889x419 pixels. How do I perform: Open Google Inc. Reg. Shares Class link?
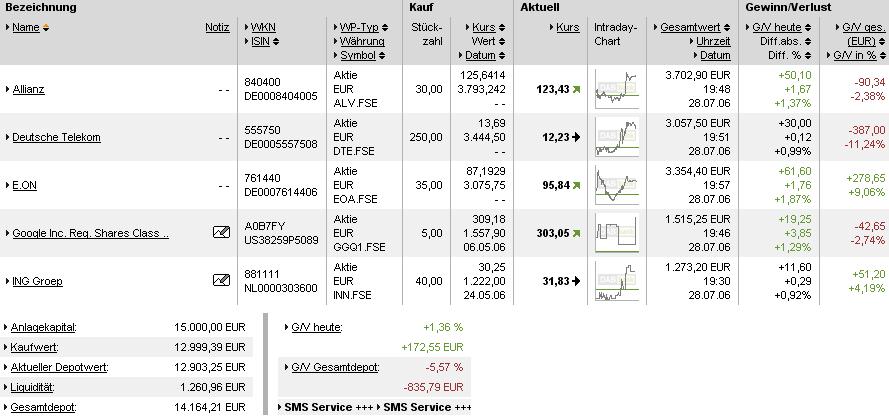90,234
